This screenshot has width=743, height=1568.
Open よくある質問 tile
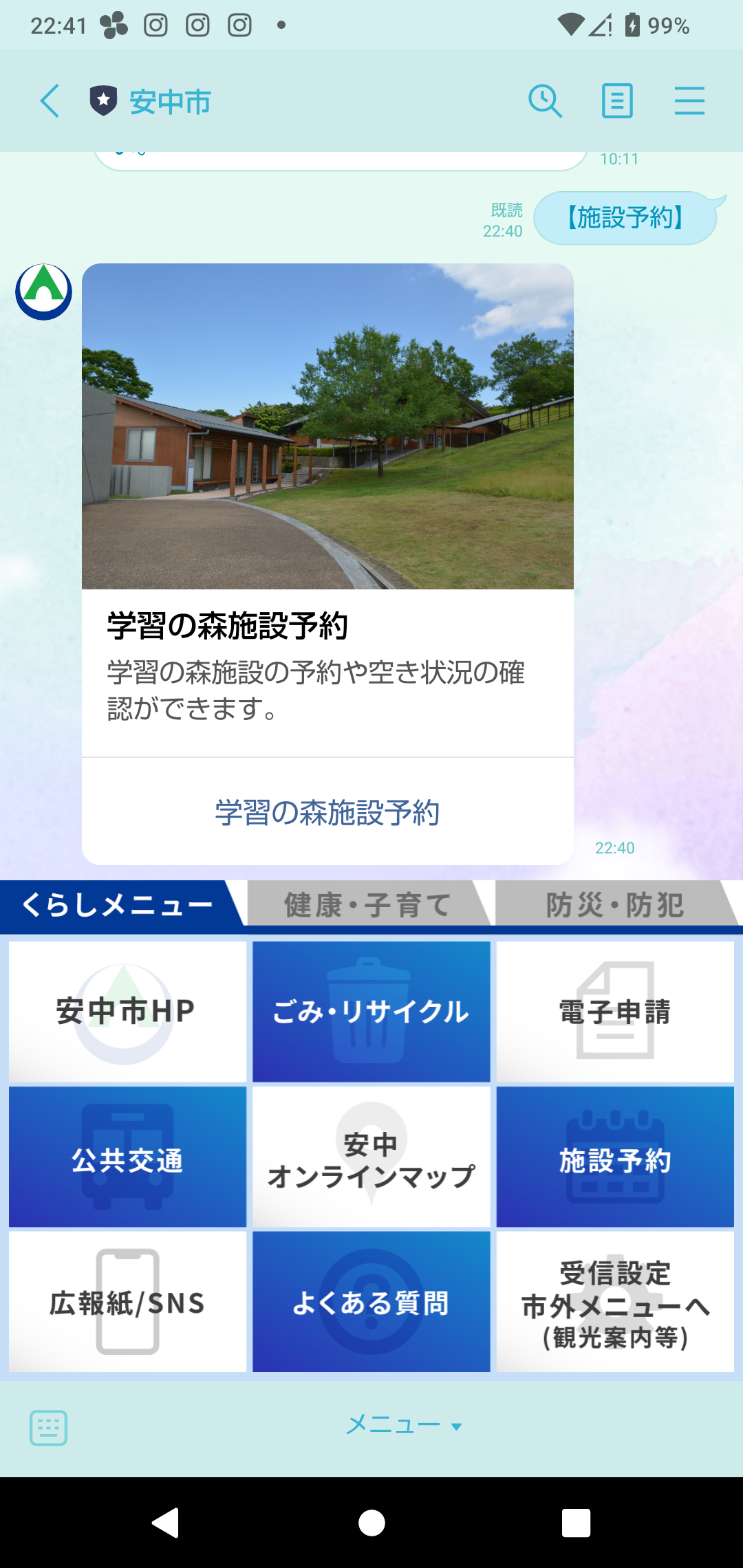click(371, 1302)
